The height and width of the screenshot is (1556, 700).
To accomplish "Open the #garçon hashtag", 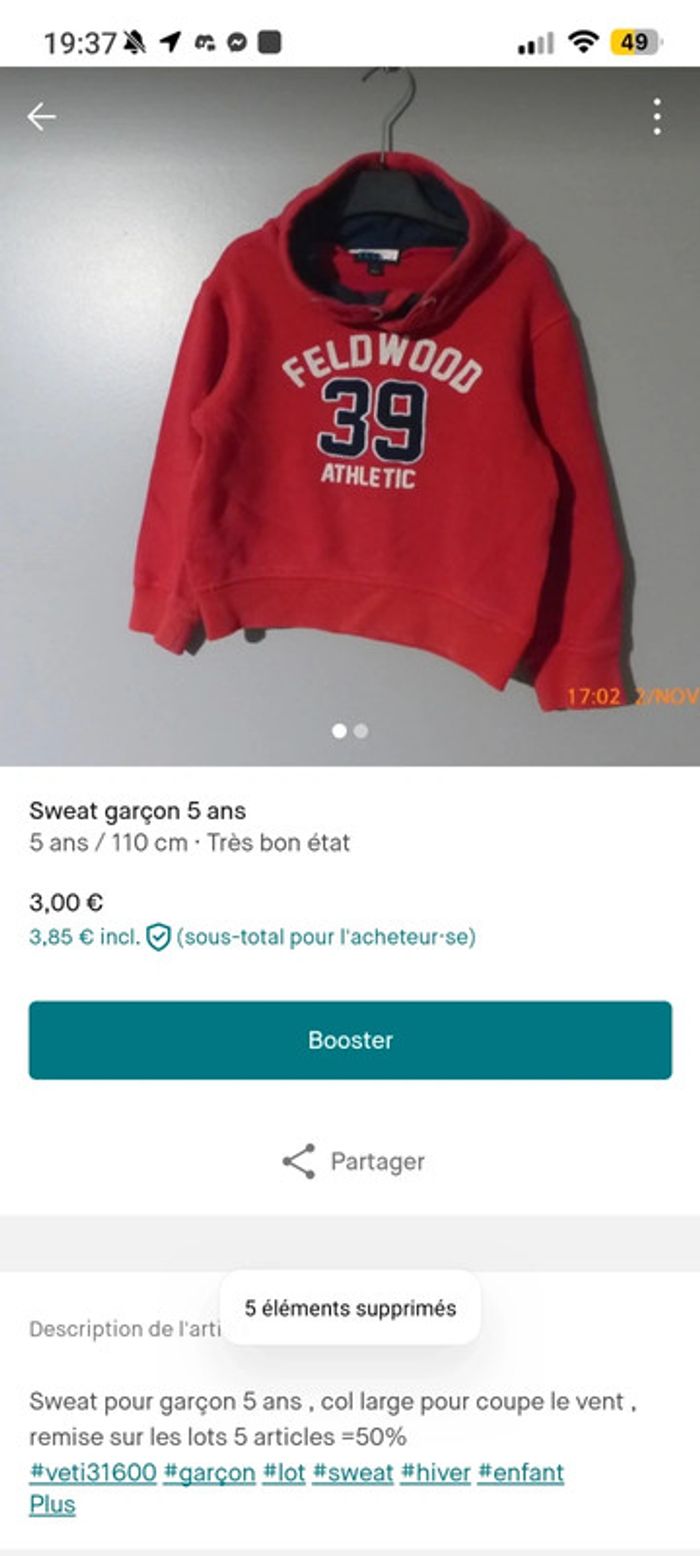I will [x=209, y=1472].
